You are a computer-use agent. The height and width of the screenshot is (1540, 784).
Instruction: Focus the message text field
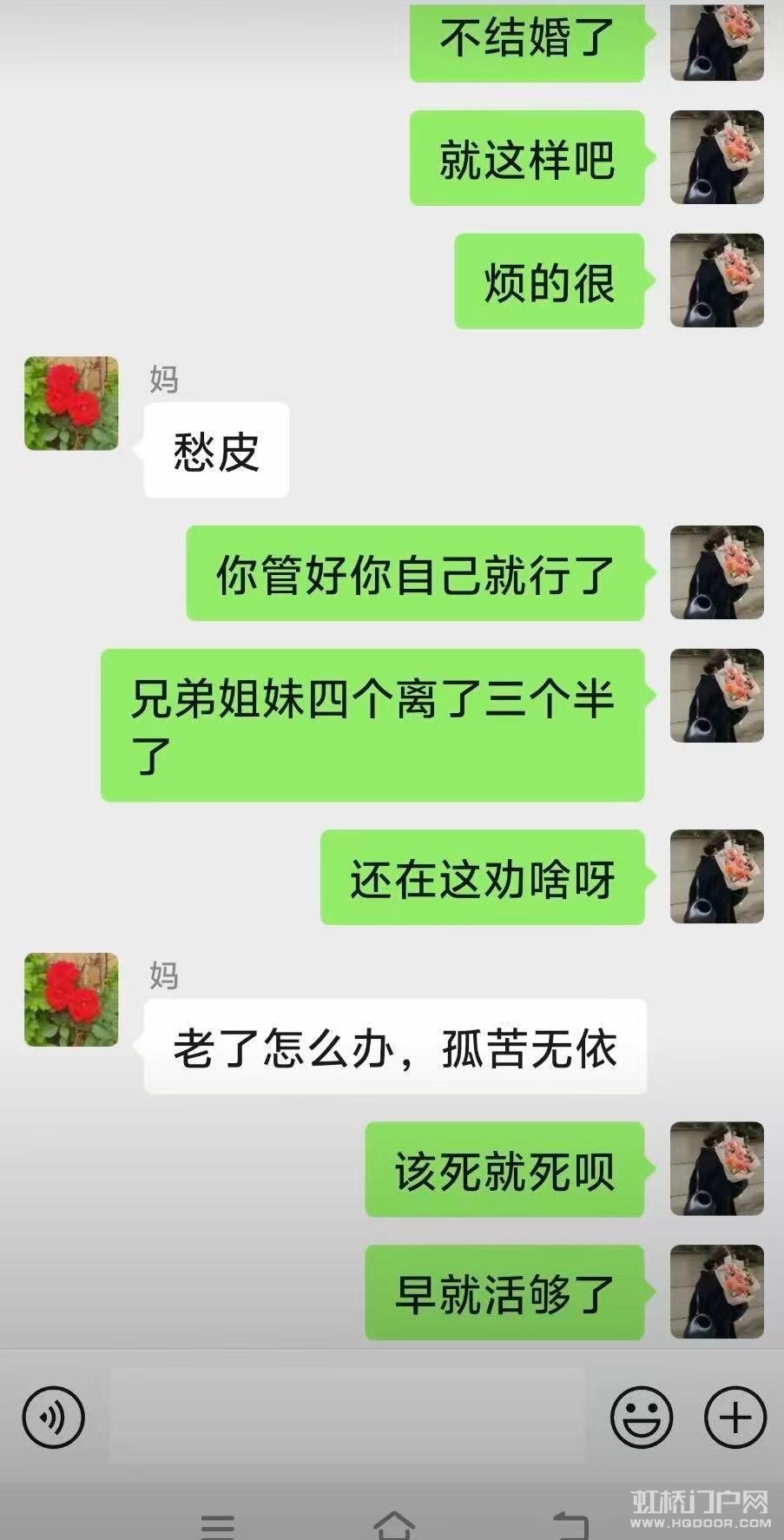[347, 1417]
